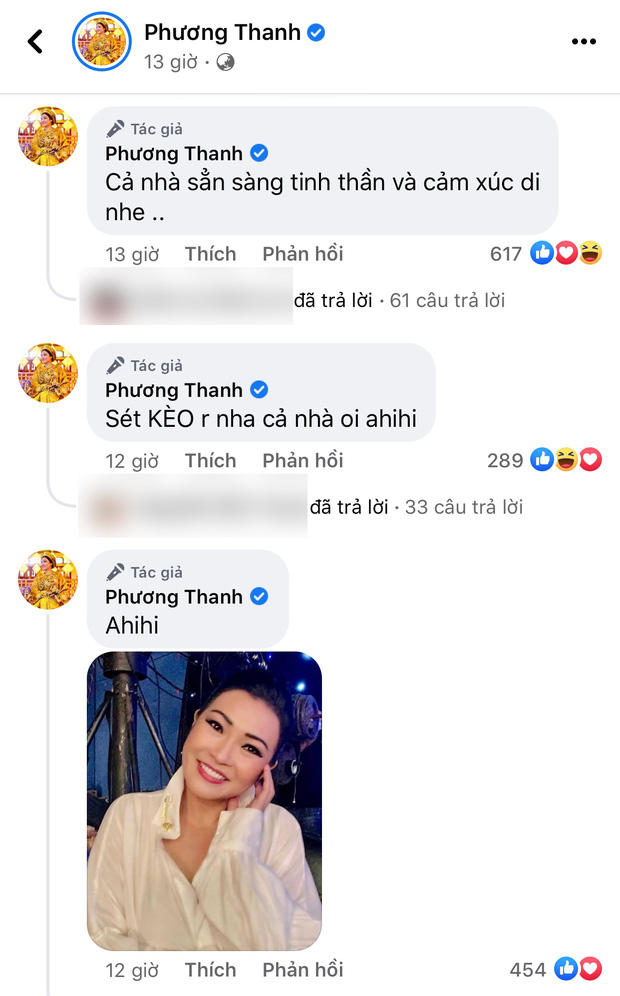Open Phương Thanh's profile from the header
The width and height of the screenshot is (620, 996).
tap(222, 32)
